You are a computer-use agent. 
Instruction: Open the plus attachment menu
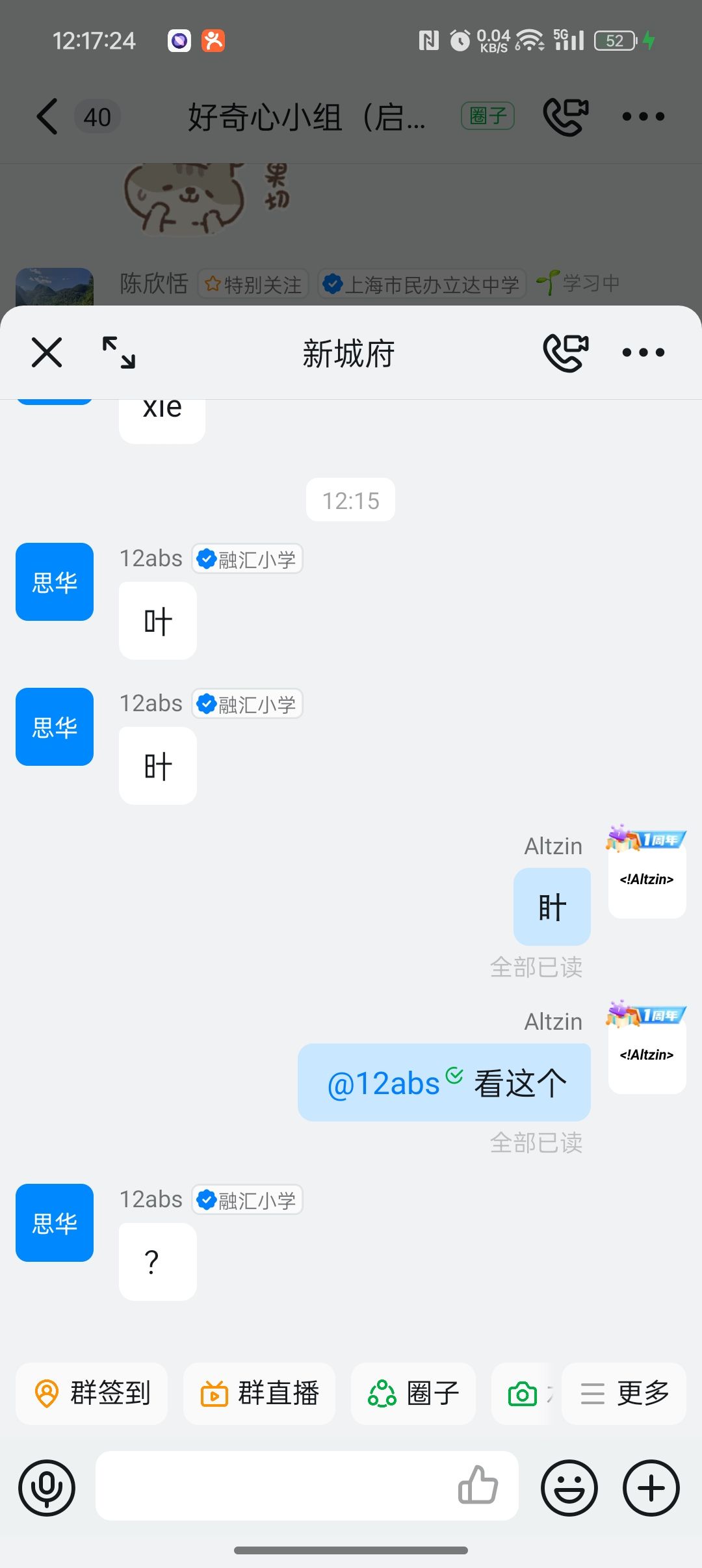click(651, 1487)
